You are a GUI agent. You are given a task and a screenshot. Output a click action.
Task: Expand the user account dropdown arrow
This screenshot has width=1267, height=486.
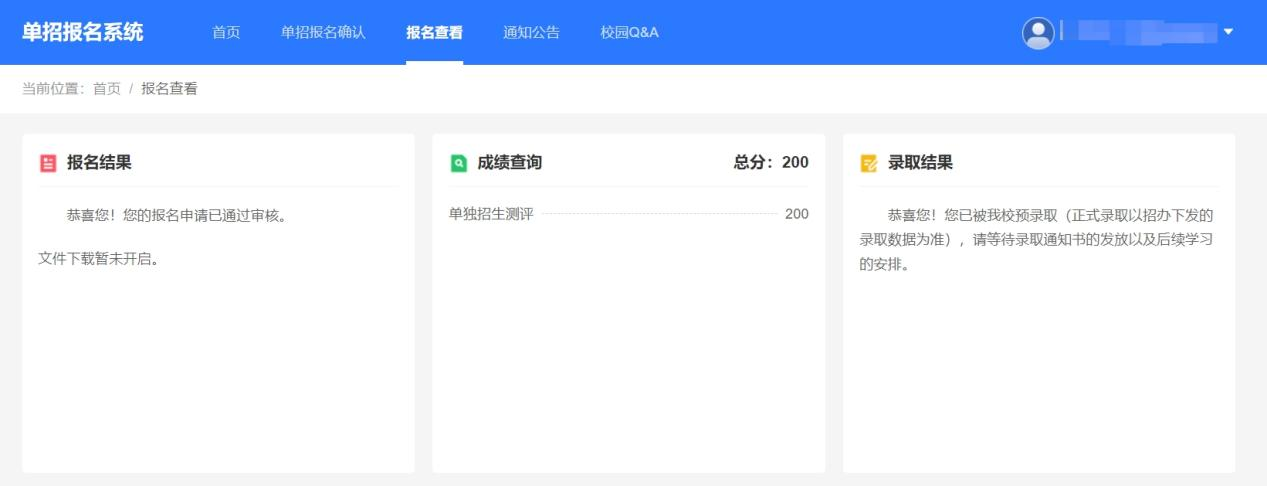click(x=1228, y=32)
